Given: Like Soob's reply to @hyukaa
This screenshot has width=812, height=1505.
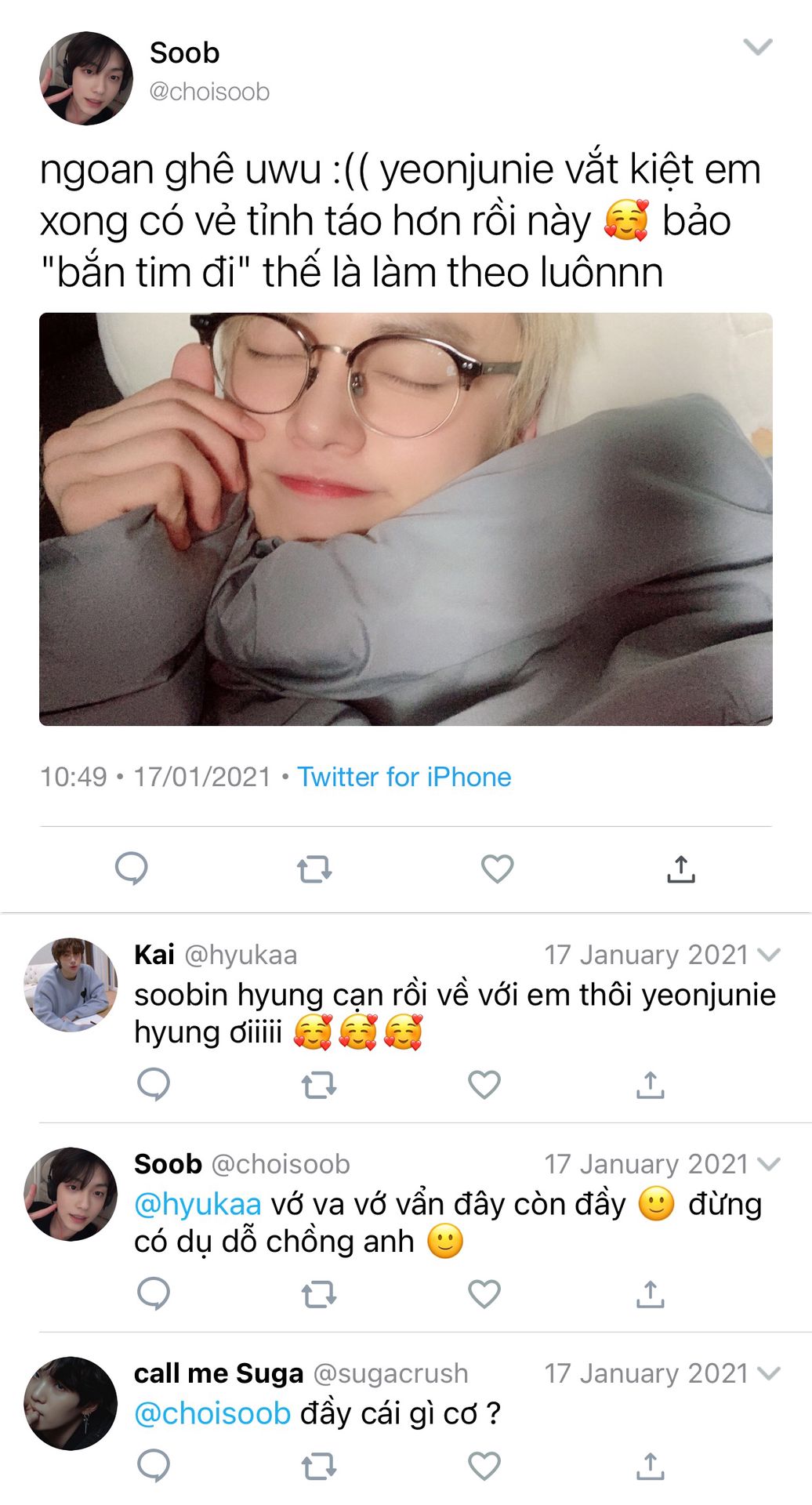Looking at the screenshot, I should (x=484, y=1294).
